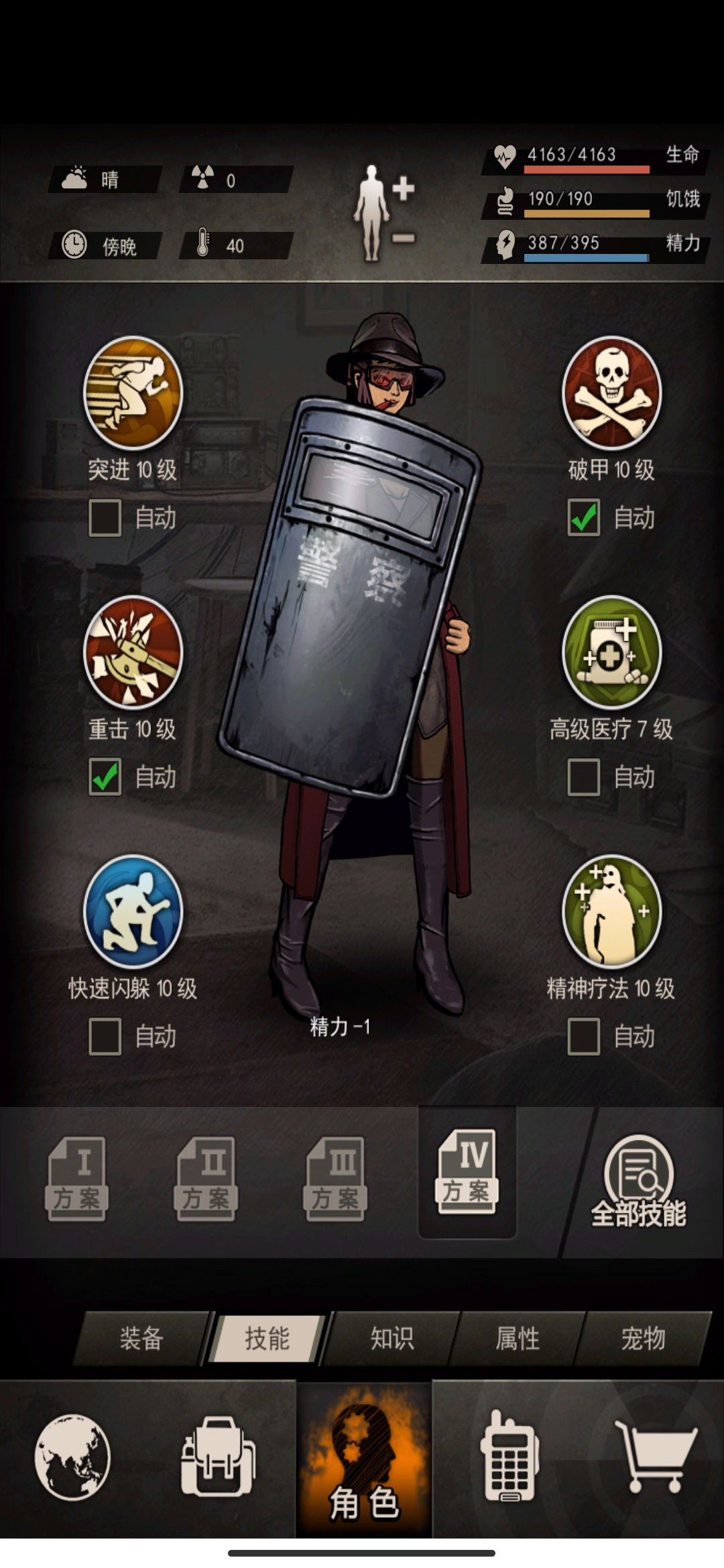Screen dimensions: 724x1568
Task: Enable auto for the 突进 skill
Action: tap(105, 518)
